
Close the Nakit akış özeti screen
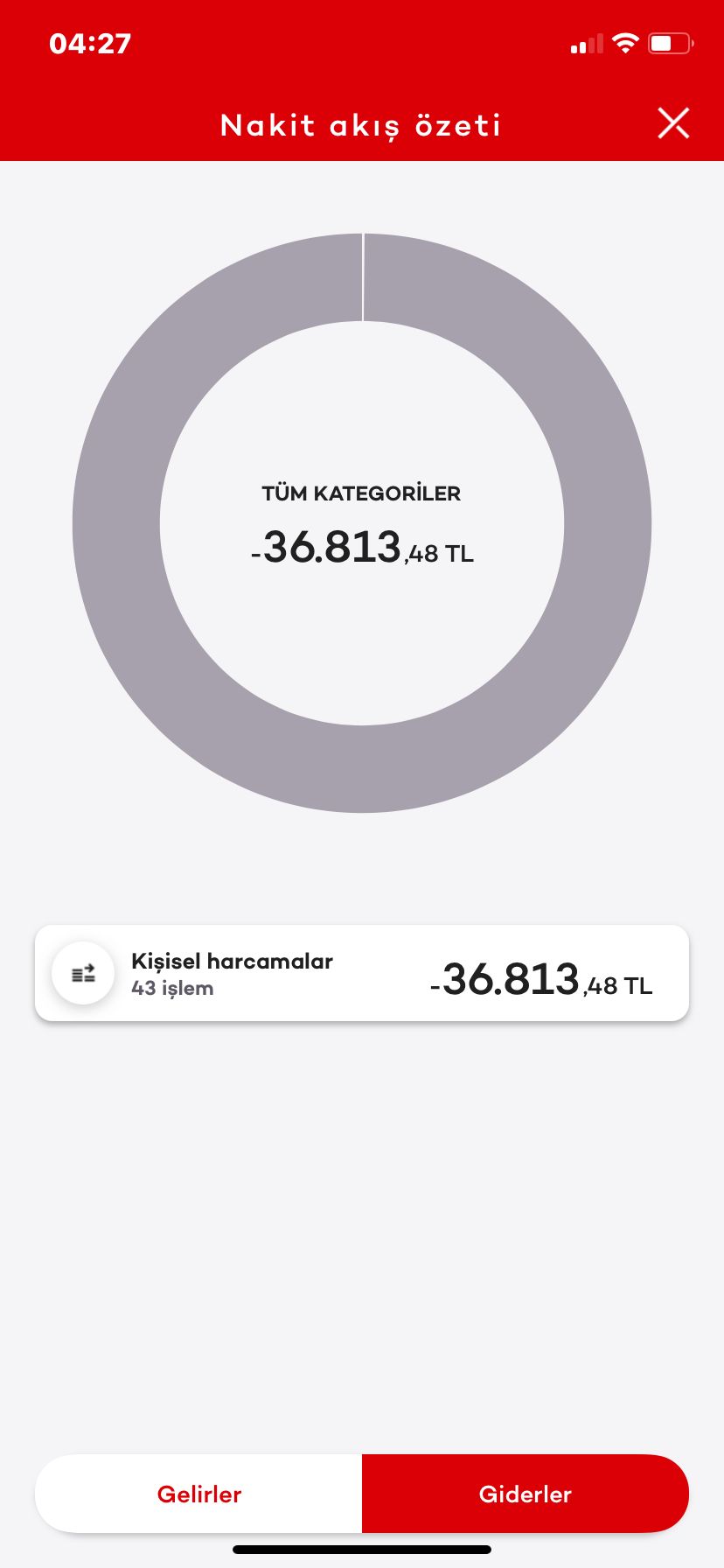[x=673, y=123]
